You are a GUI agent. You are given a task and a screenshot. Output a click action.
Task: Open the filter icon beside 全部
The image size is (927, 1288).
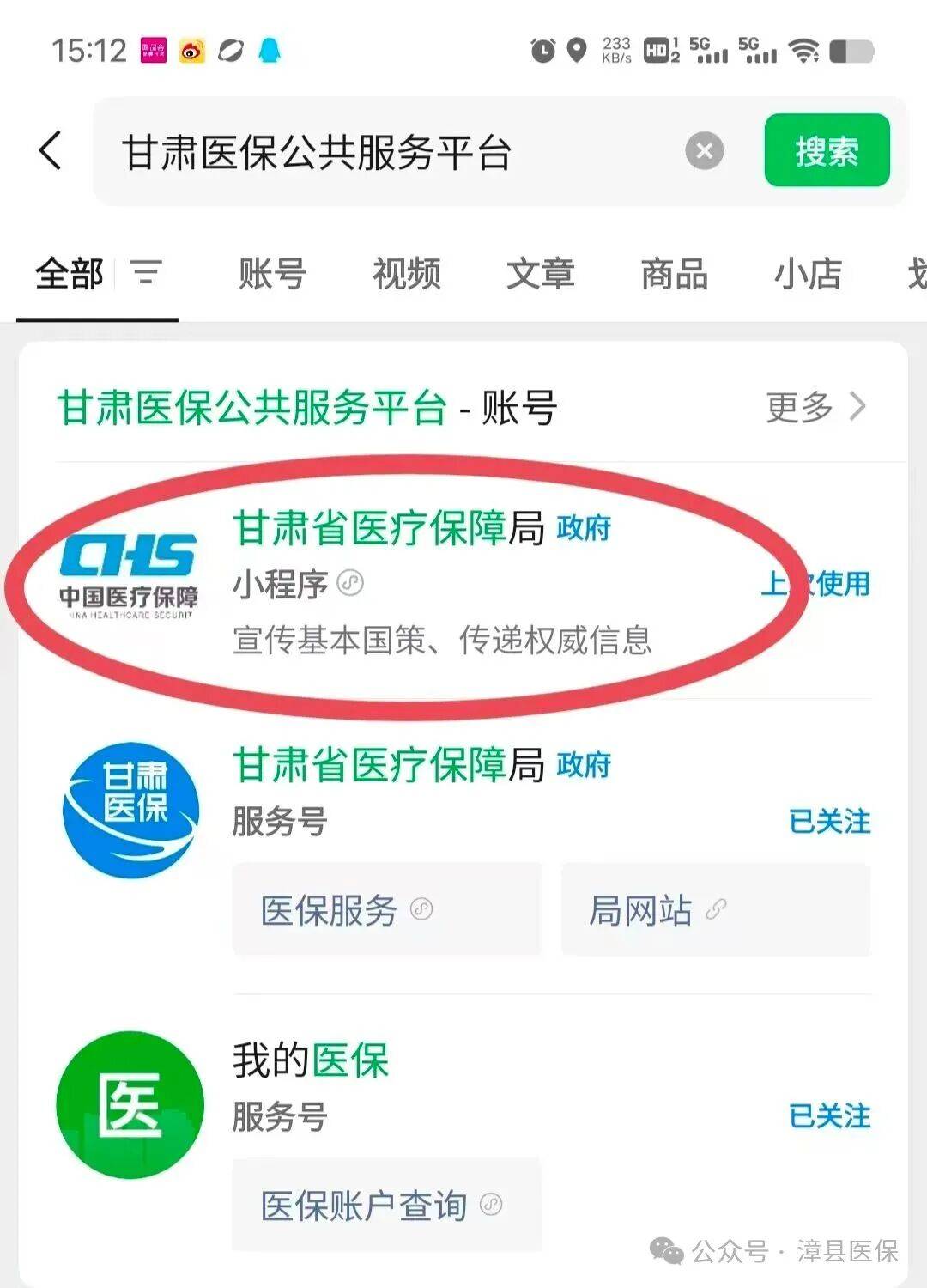[146, 274]
